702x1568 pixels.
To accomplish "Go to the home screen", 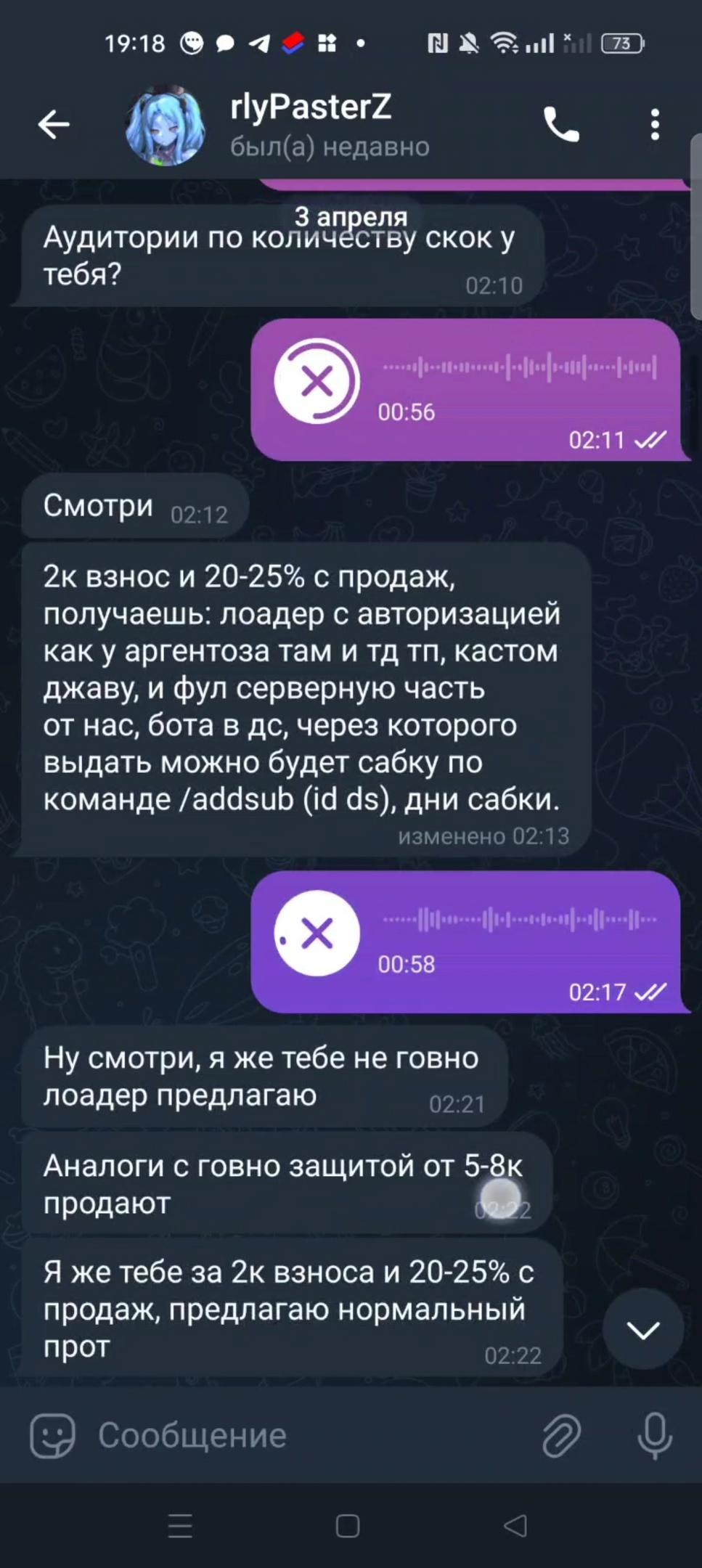I will coord(348,1526).
